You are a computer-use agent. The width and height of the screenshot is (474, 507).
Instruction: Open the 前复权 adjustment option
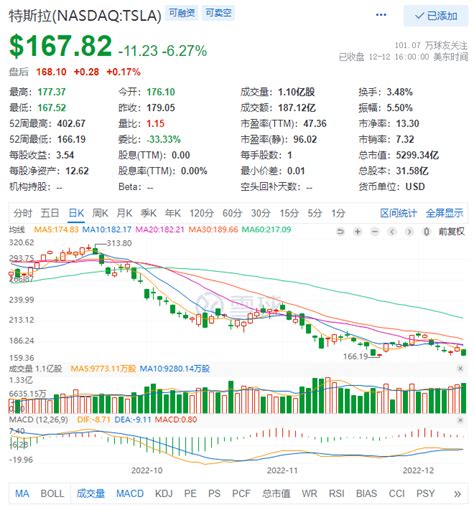click(x=452, y=231)
